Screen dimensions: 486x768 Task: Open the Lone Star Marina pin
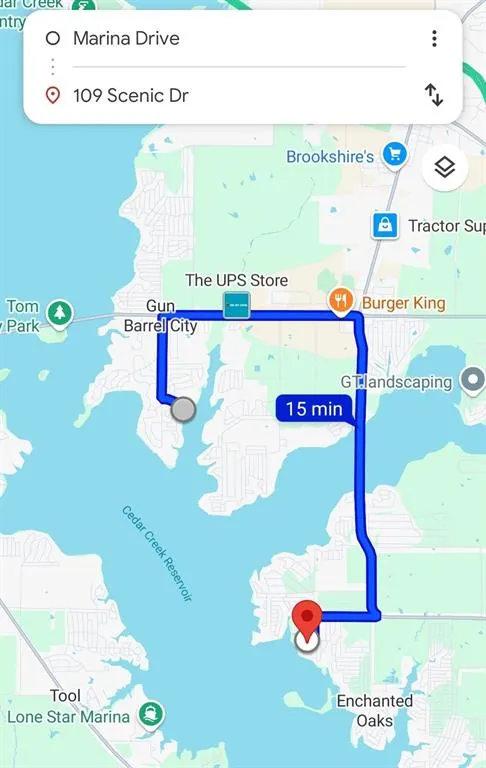pos(151,716)
